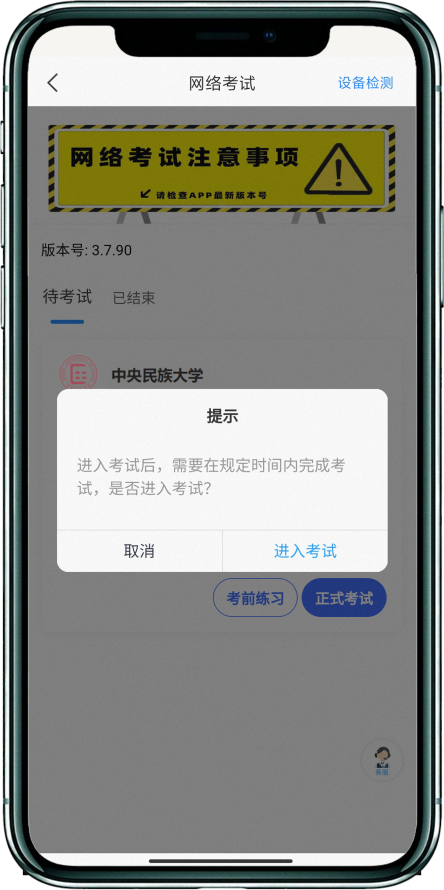Open 设备检测 device check
The width and height of the screenshot is (444, 890).
click(365, 83)
